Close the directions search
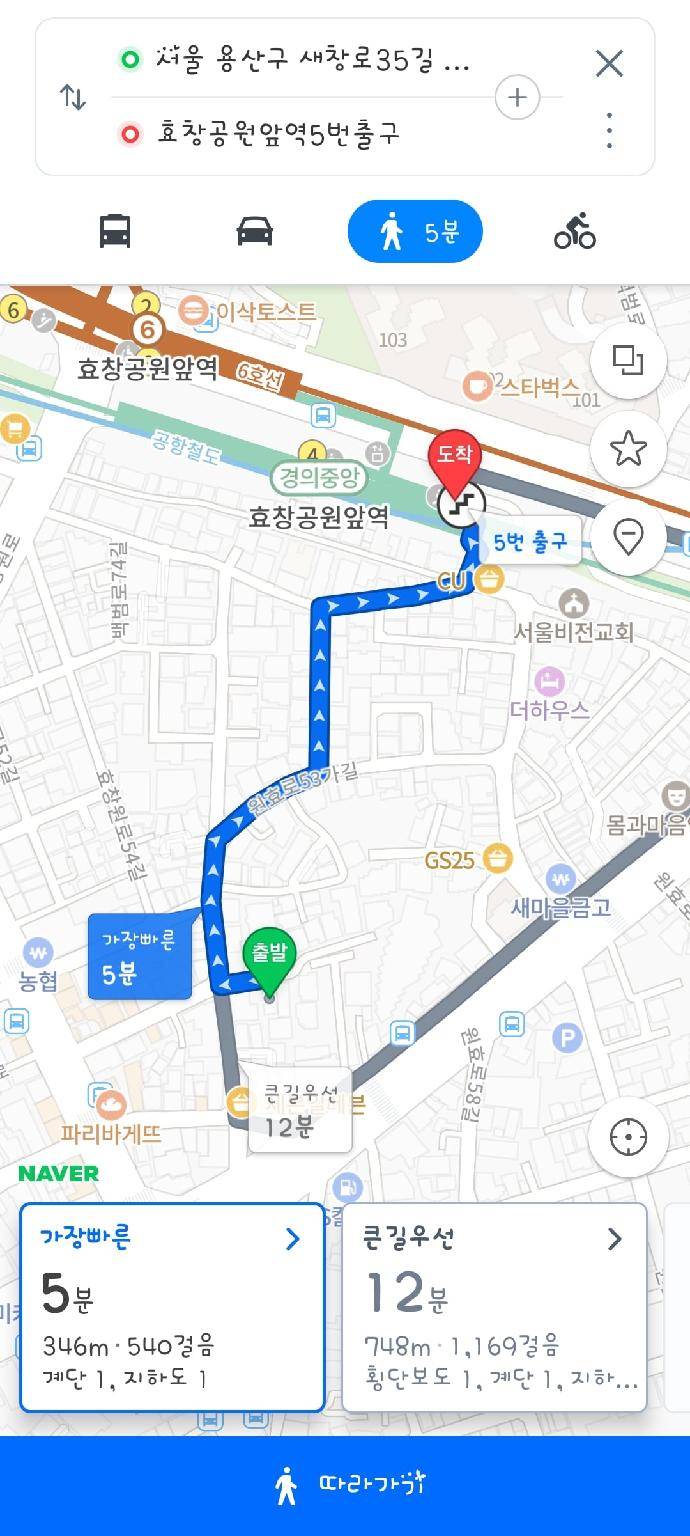Image resolution: width=690 pixels, height=1536 pixels. [x=609, y=64]
